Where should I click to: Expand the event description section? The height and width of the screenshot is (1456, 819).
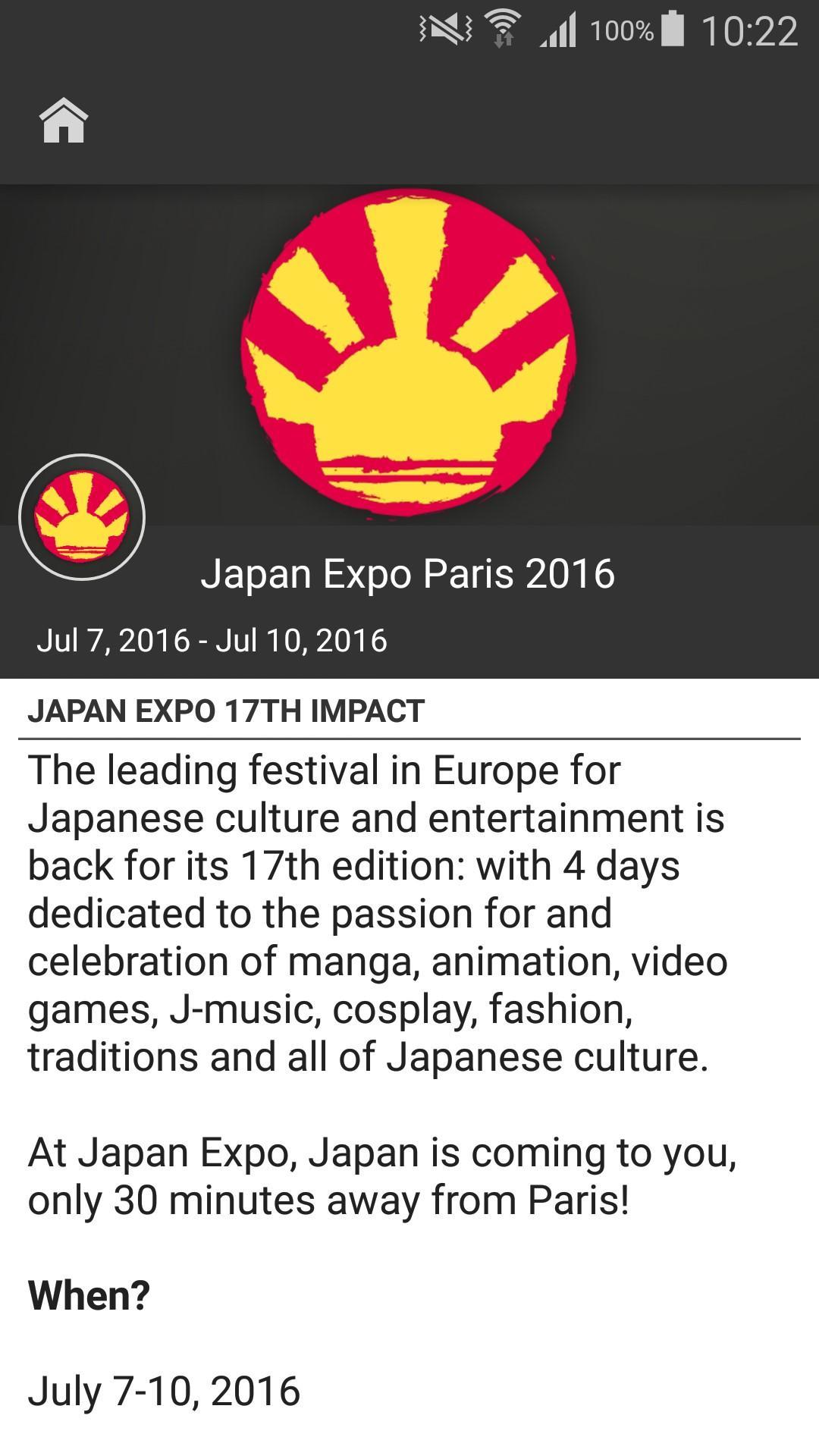pyautogui.click(x=409, y=910)
